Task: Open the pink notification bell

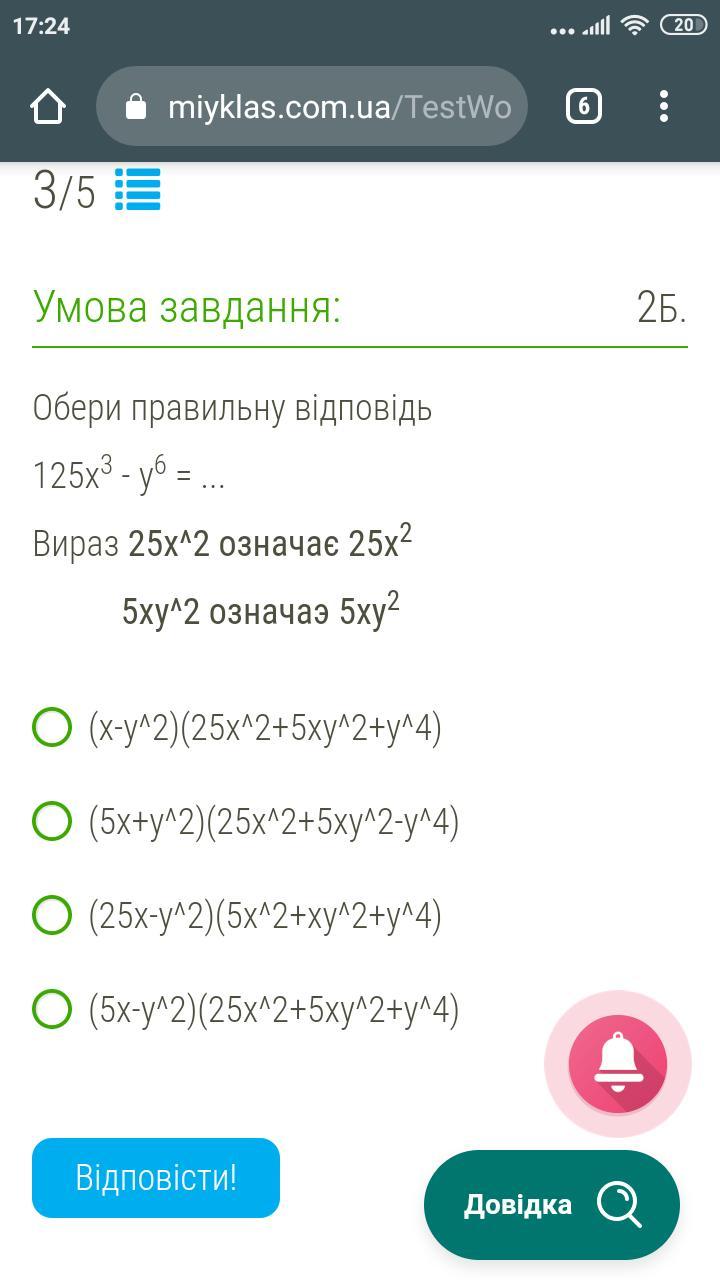Action: click(617, 1064)
